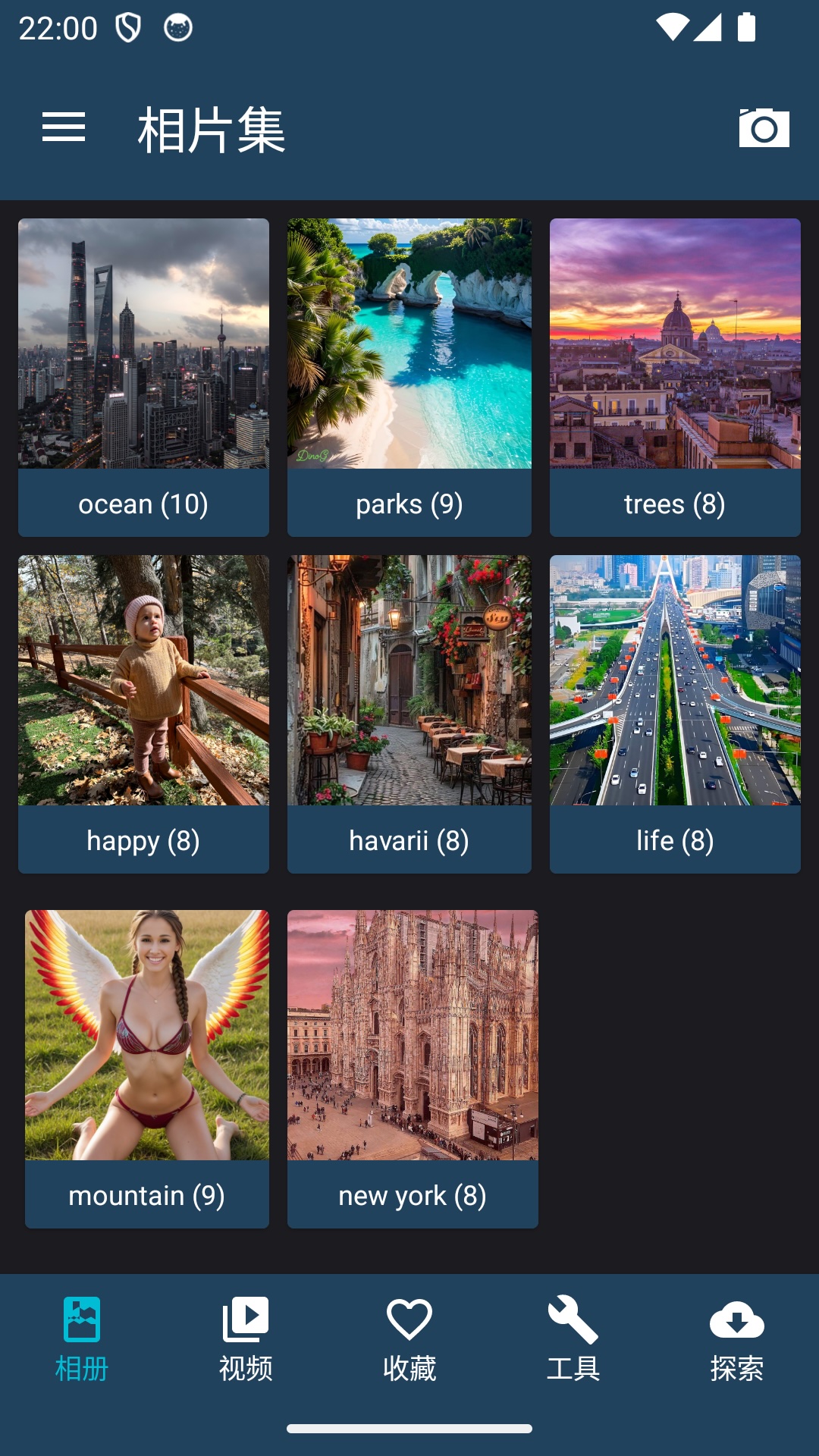Open the parks album
This screenshot has height=1456, width=819.
click(409, 377)
